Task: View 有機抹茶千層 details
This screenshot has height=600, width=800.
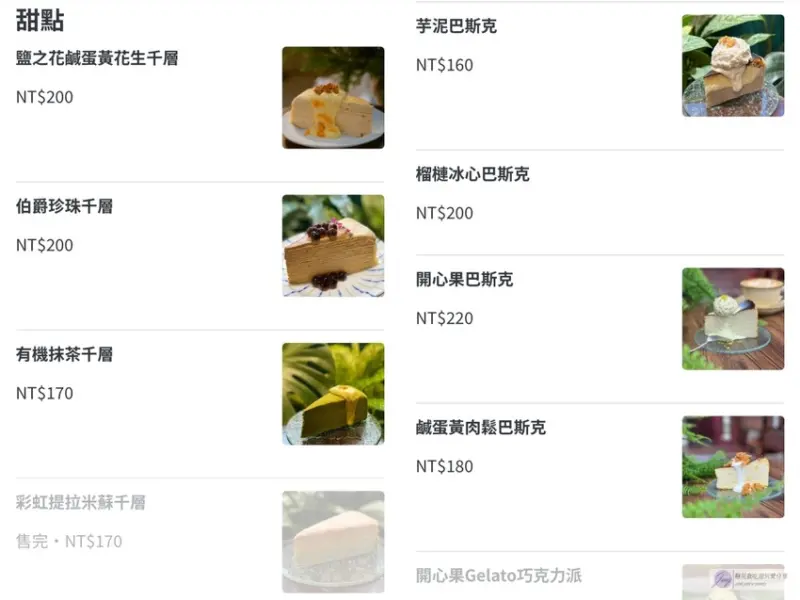Action: coord(65,355)
